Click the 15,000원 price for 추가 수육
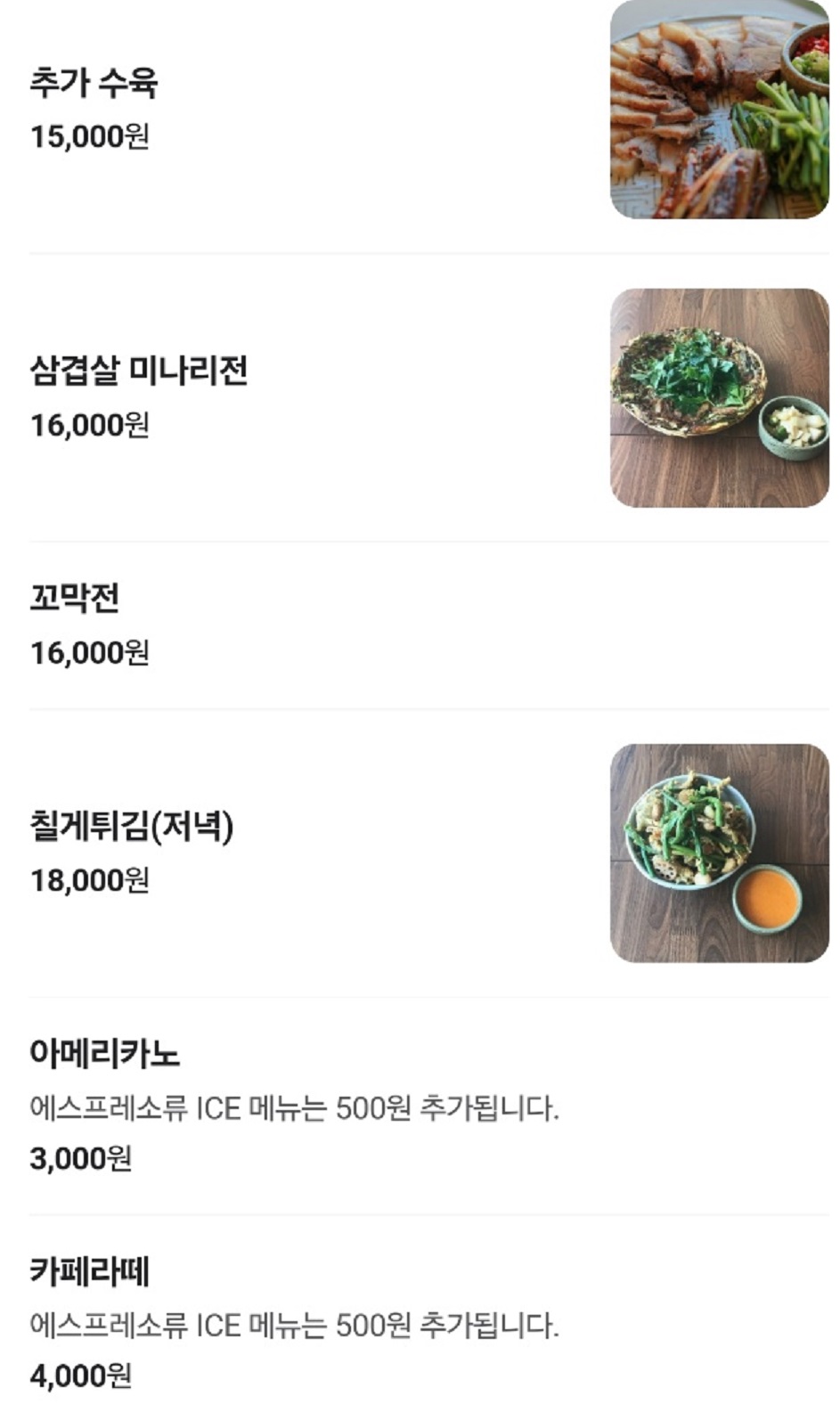This screenshot has height=1412, width=840. [x=89, y=136]
